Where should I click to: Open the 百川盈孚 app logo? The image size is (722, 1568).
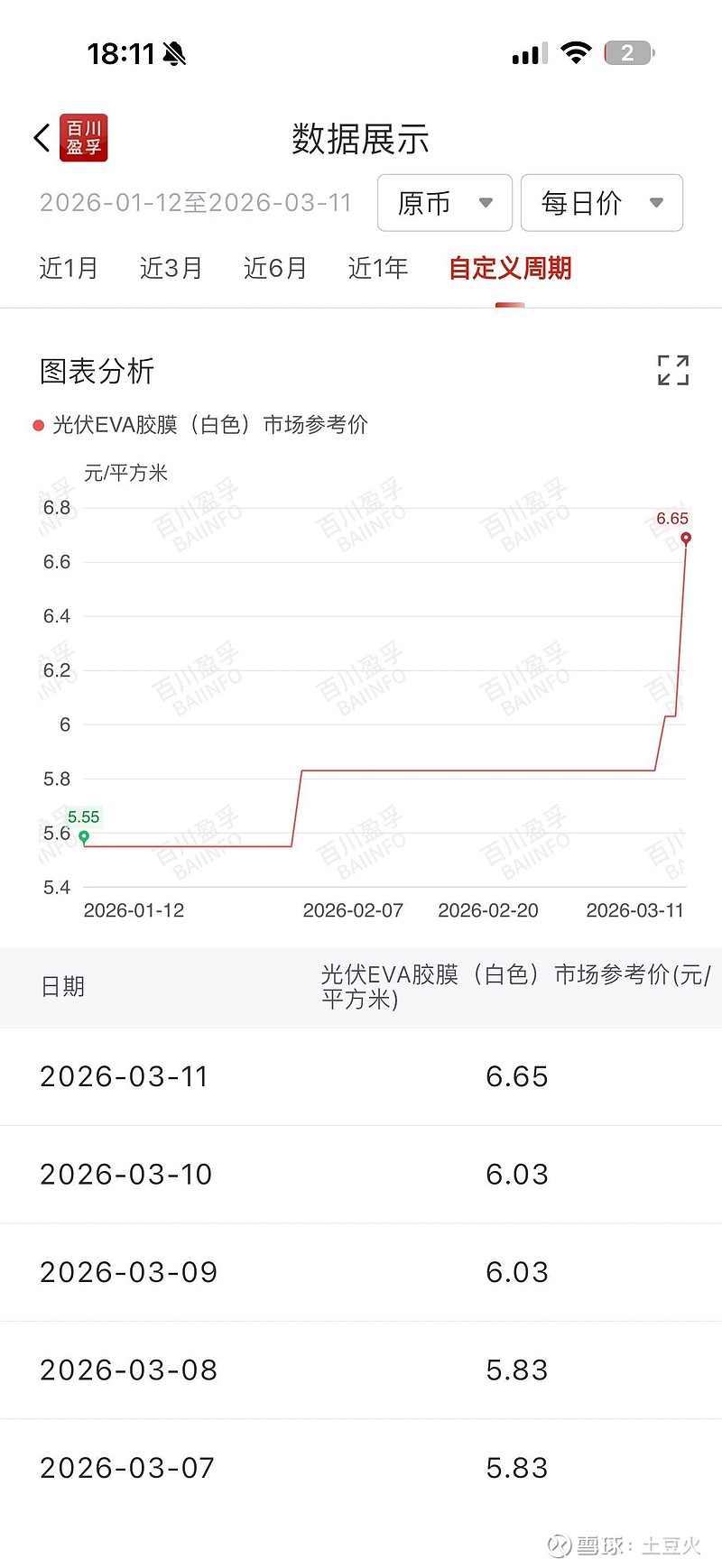point(83,137)
